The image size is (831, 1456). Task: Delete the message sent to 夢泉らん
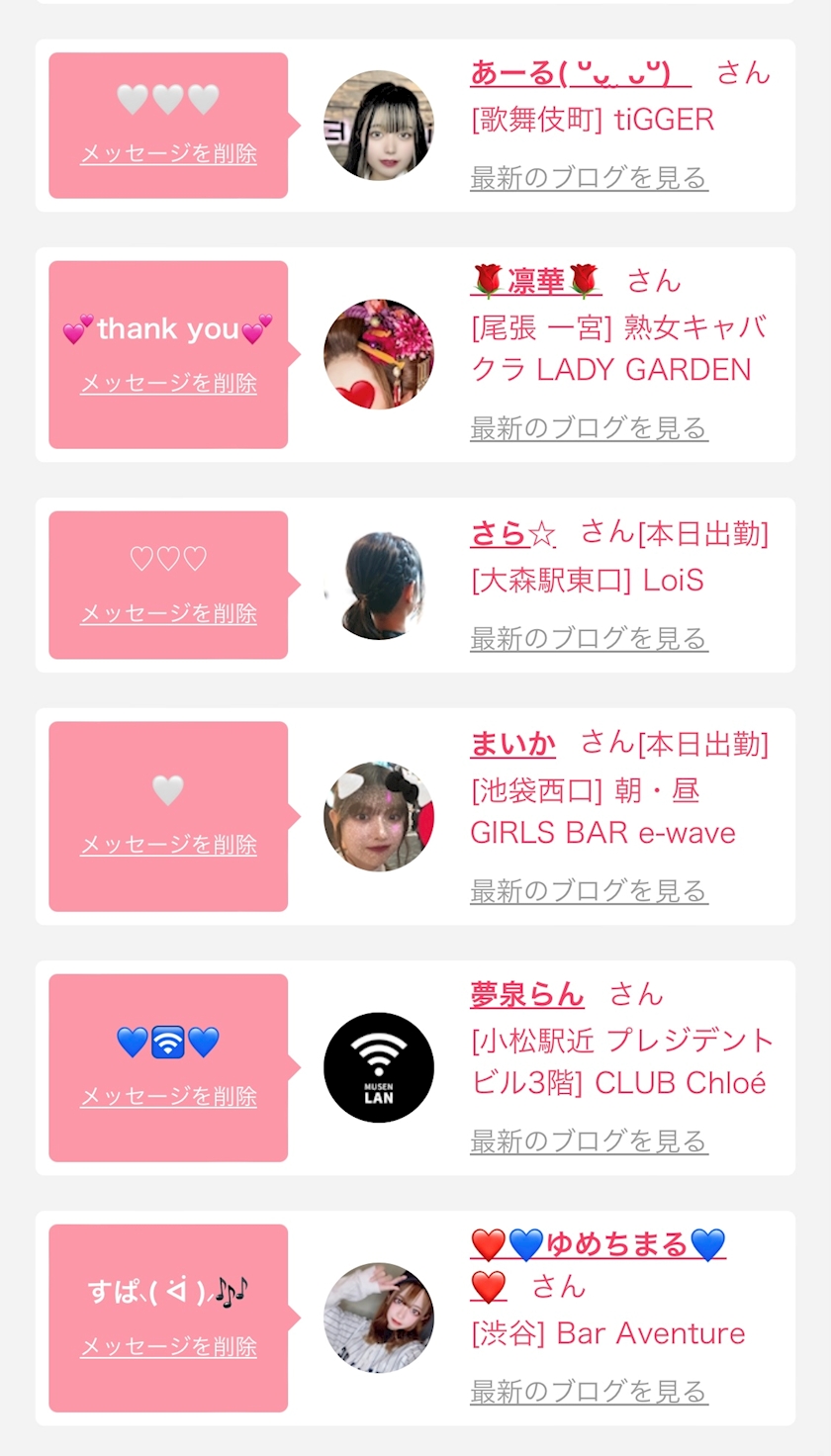click(168, 1096)
